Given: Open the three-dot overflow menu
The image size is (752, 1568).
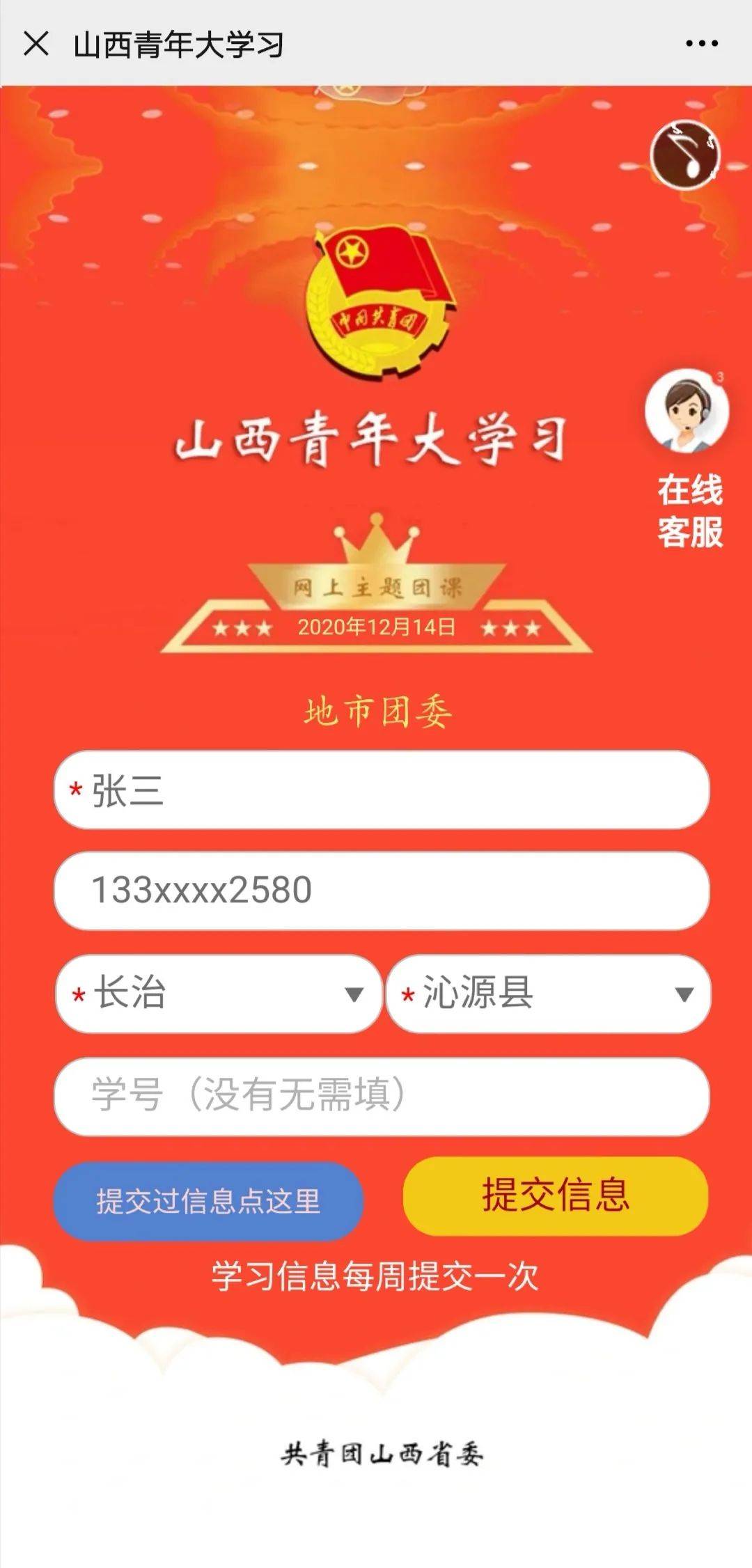Looking at the screenshot, I should pyautogui.click(x=701, y=43).
